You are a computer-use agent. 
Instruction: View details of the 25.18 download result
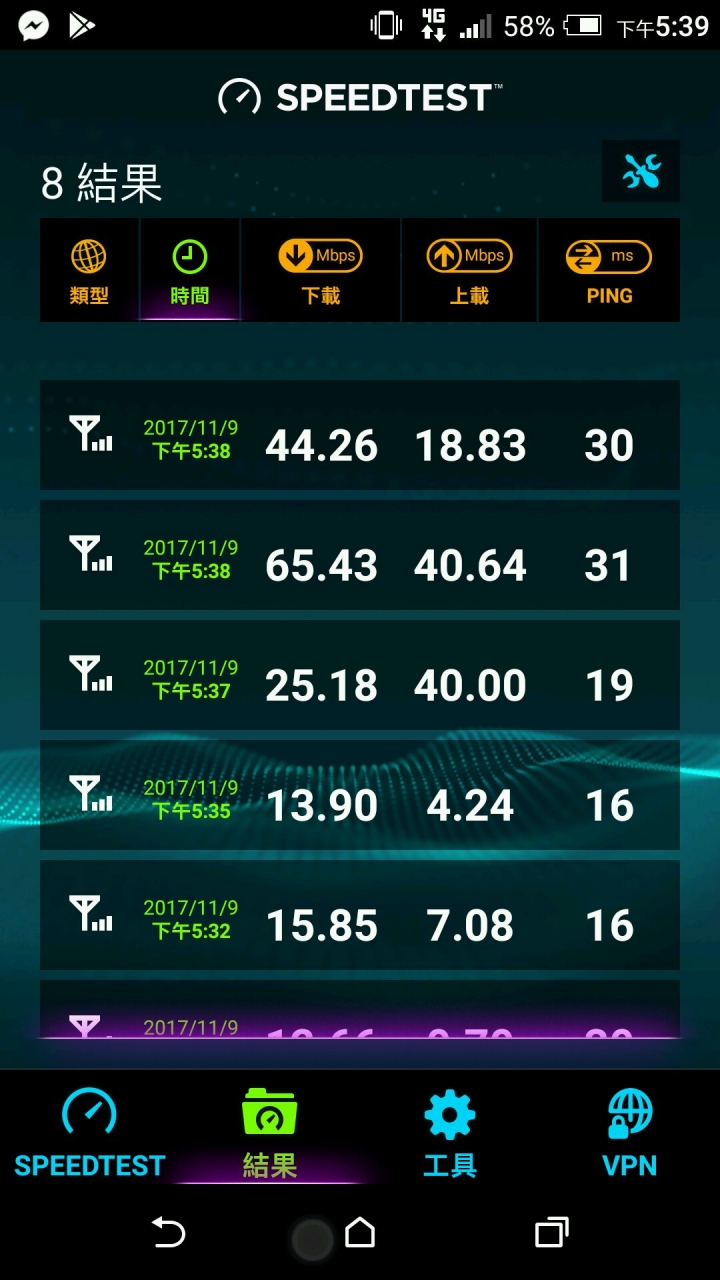[x=360, y=675]
